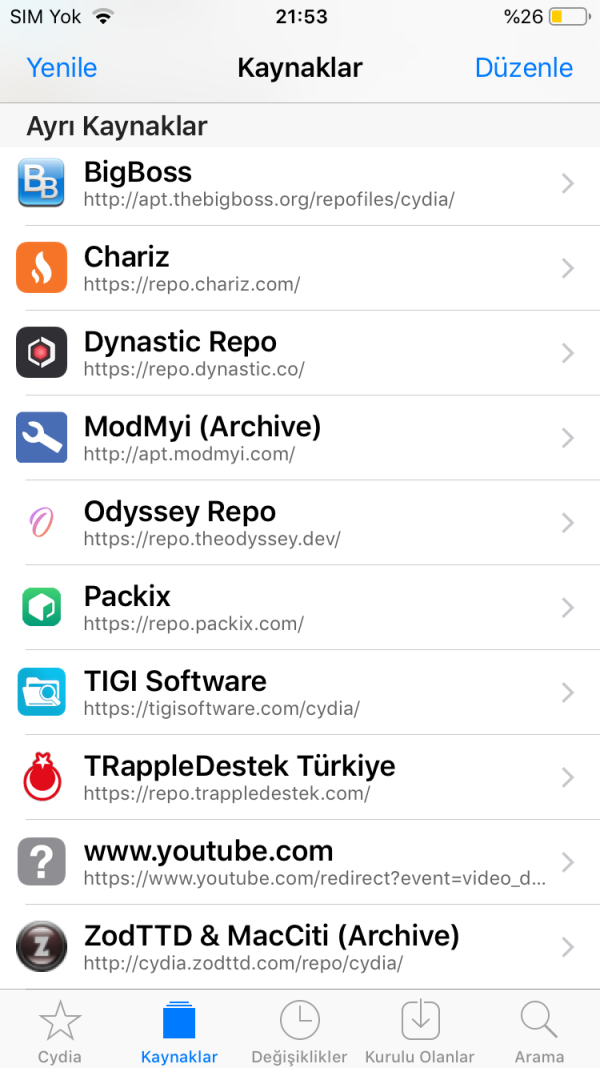
Task: Tap Düzenle to edit sources
Action: pyautogui.click(x=524, y=68)
